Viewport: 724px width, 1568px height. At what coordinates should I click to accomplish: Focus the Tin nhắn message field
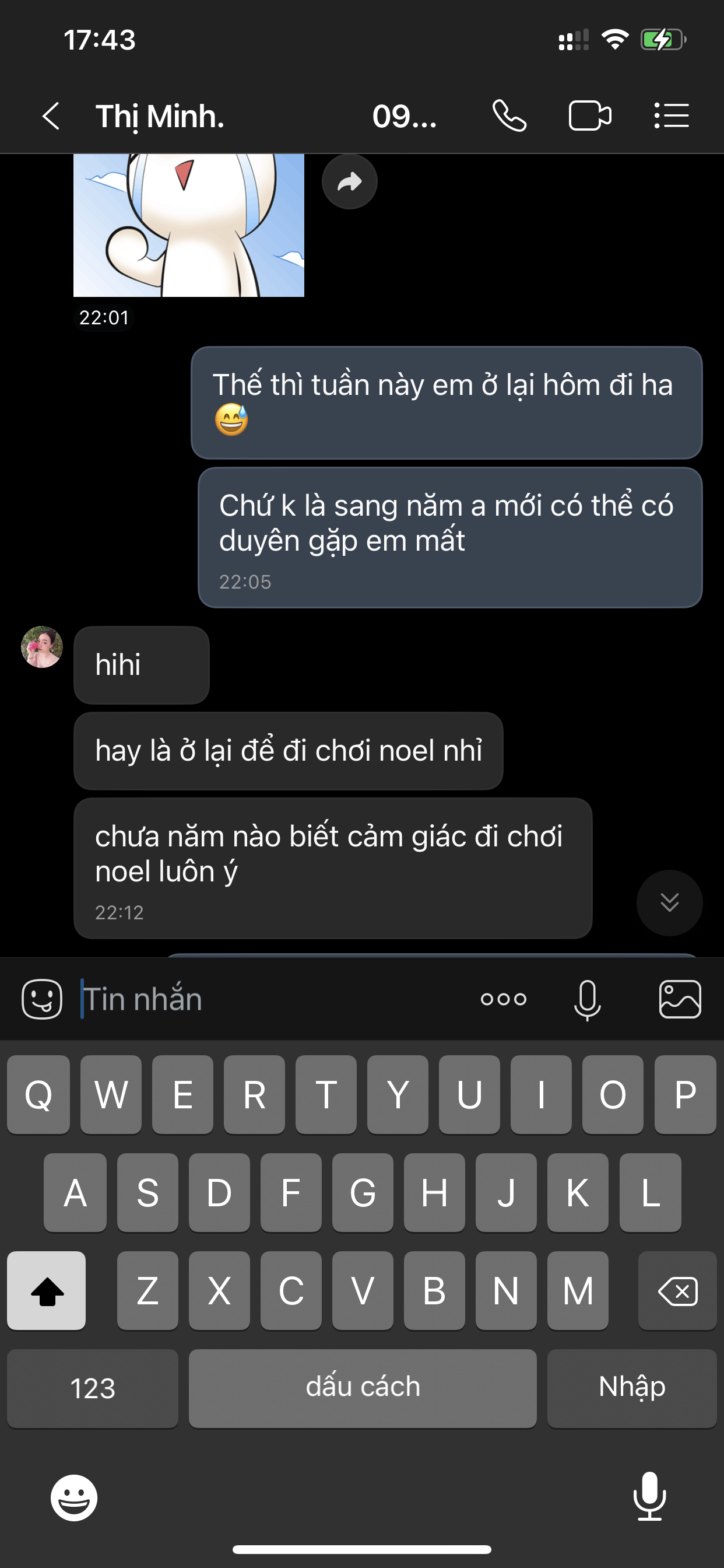click(x=274, y=999)
